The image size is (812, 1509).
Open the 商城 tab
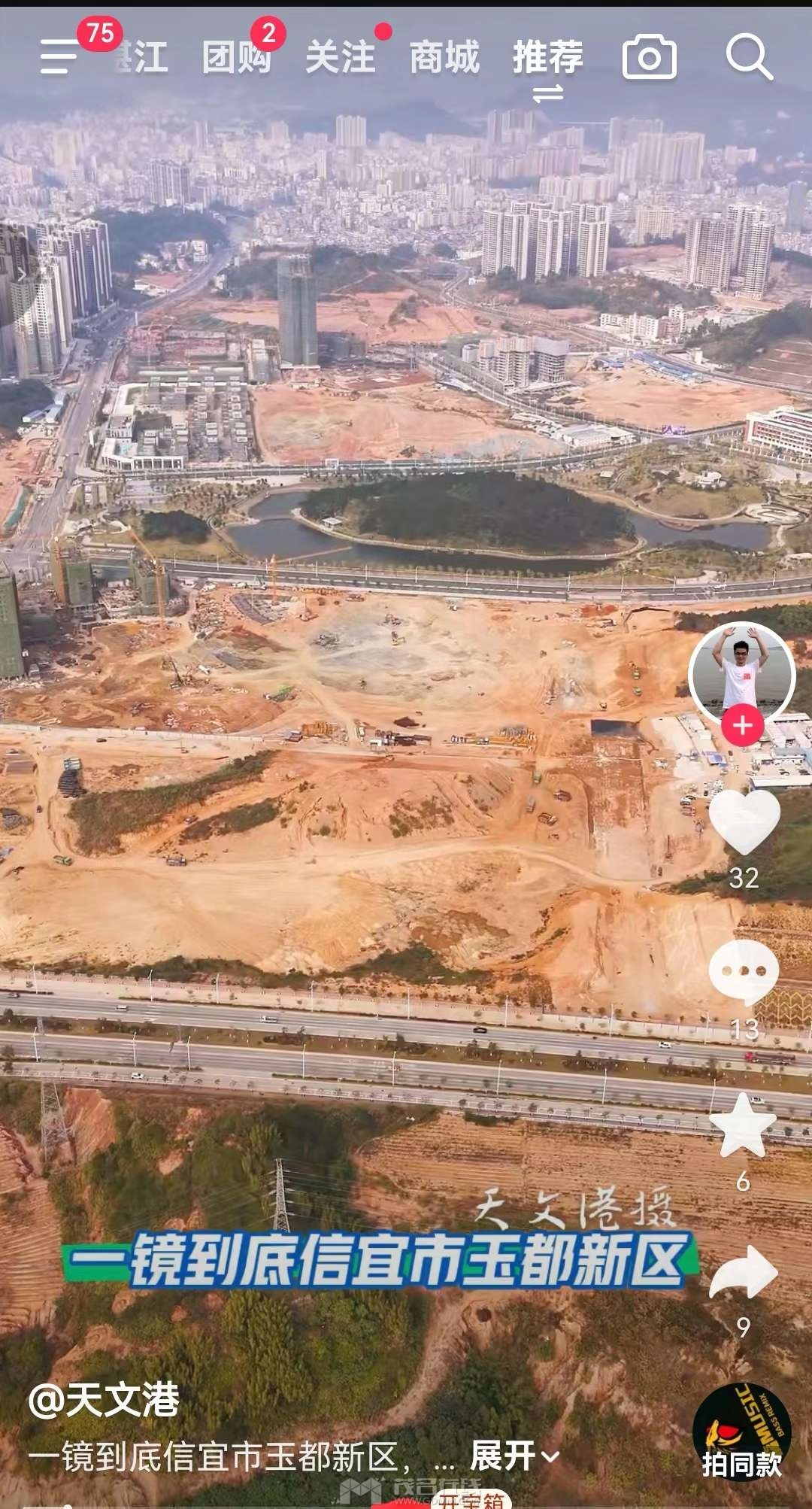(444, 58)
